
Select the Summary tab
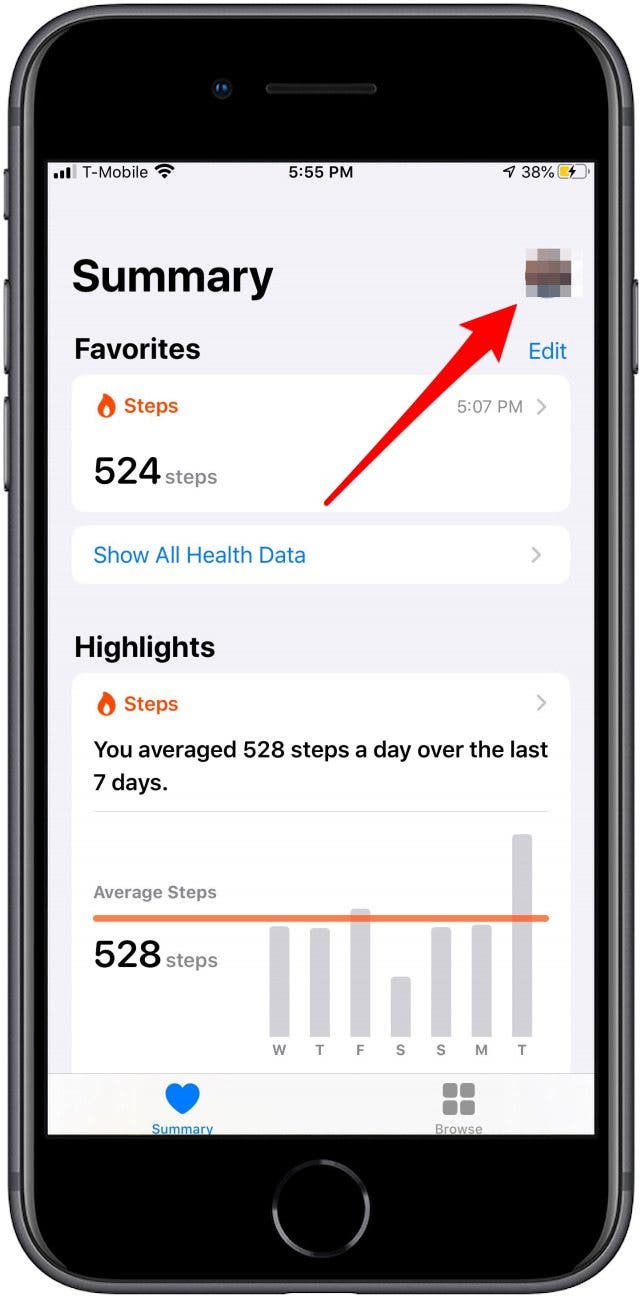point(182,1106)
